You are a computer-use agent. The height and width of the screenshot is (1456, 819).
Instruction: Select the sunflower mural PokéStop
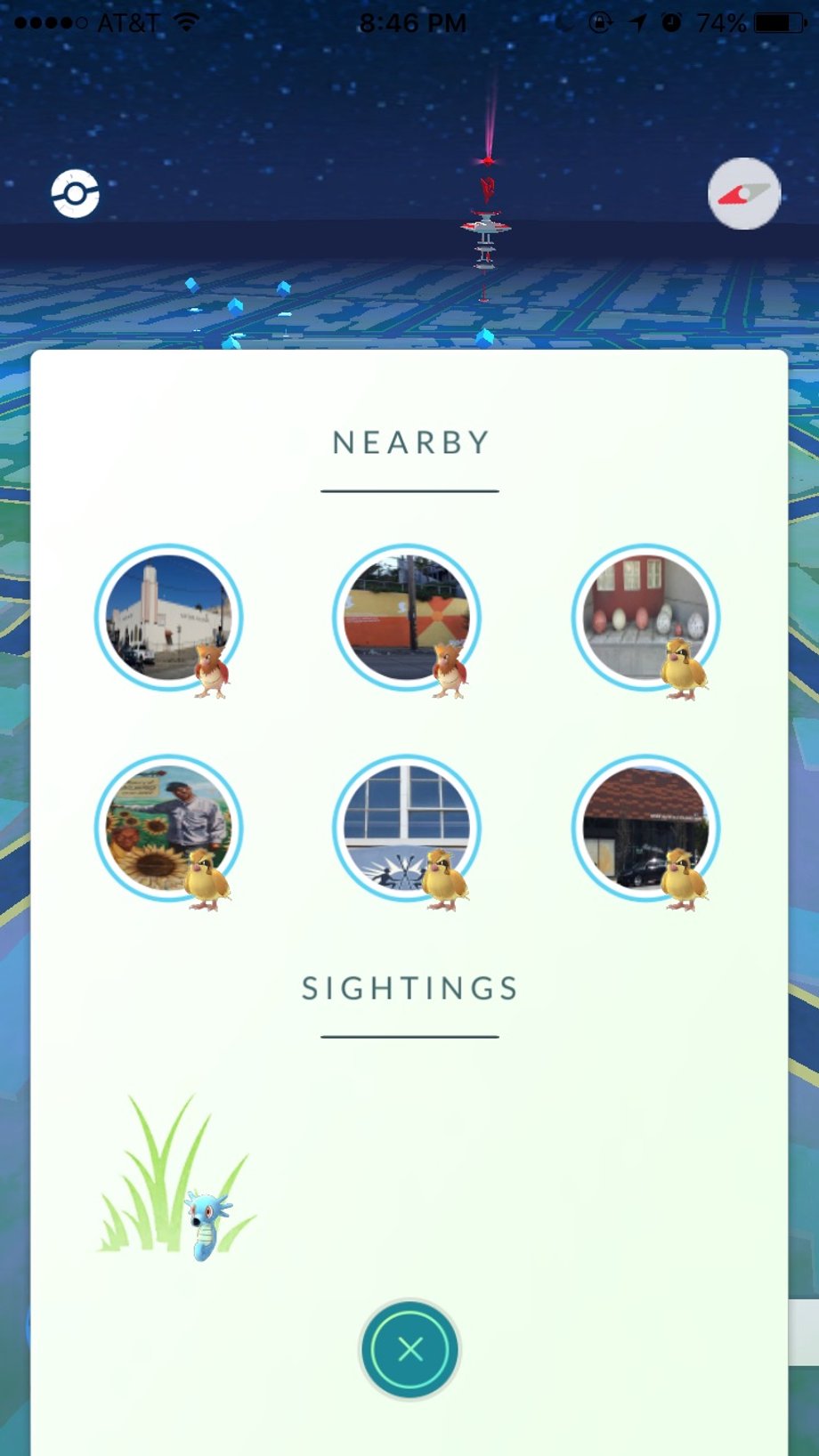click(x=168, y=829)
